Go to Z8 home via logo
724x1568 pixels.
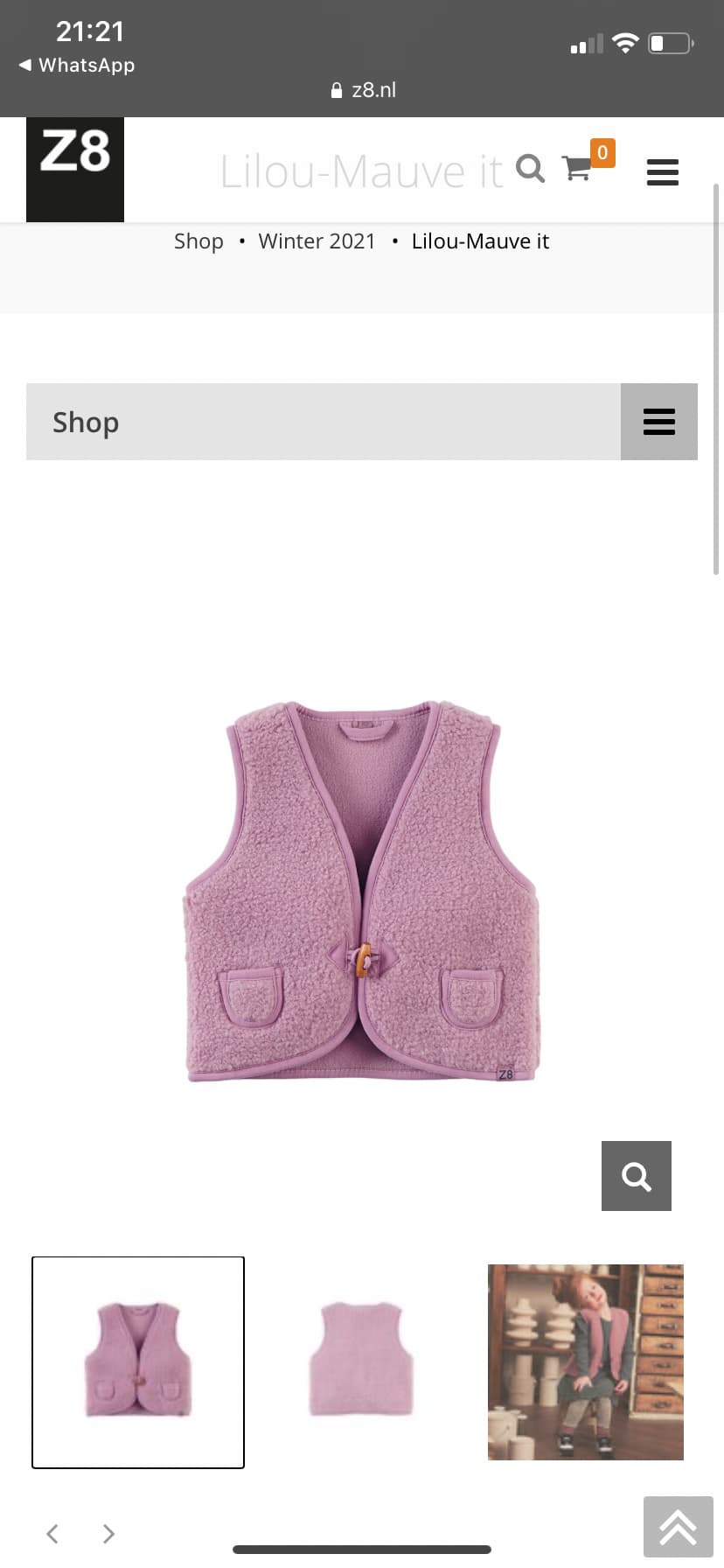(x=75, y=169)
